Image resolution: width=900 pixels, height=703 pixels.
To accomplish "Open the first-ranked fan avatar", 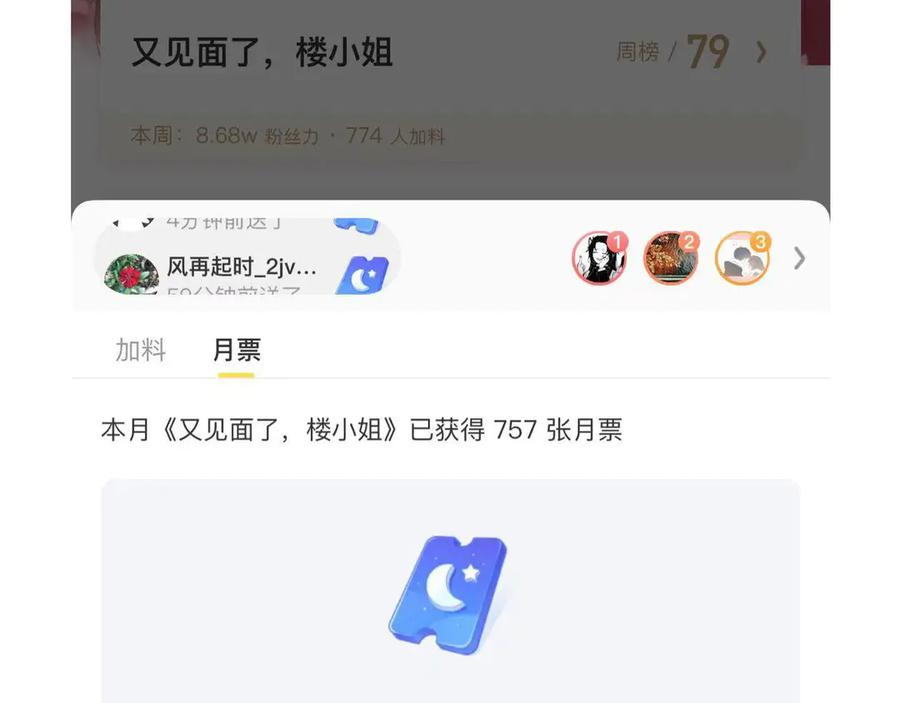I will [599, 258].
